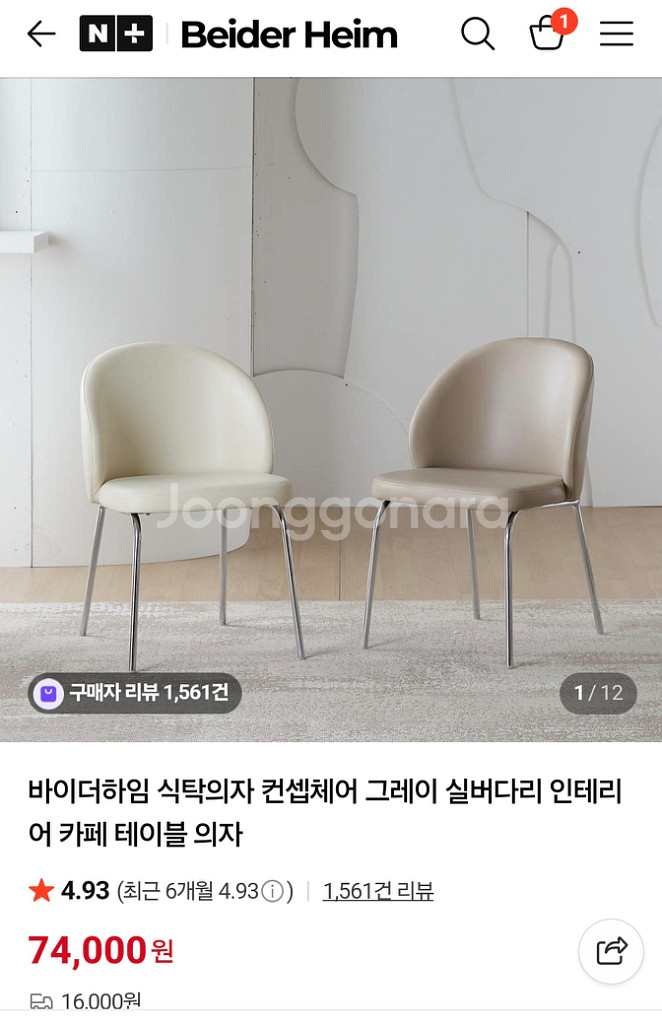This screenshot has width=662, height=1024.
Task: Open the hamburger menu
Action: point(616,35)
